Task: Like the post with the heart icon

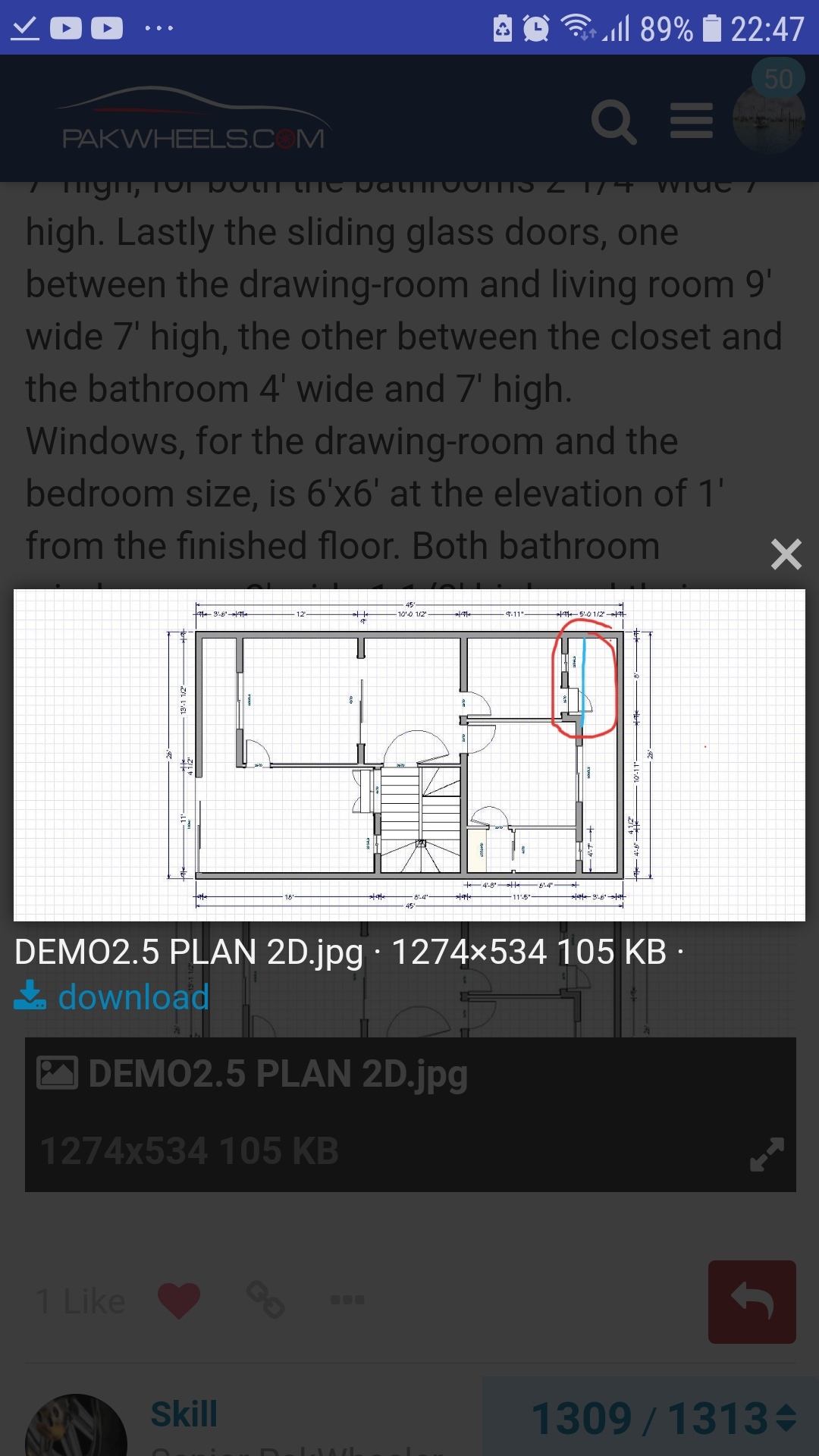Action: [x=179, y=1300]
